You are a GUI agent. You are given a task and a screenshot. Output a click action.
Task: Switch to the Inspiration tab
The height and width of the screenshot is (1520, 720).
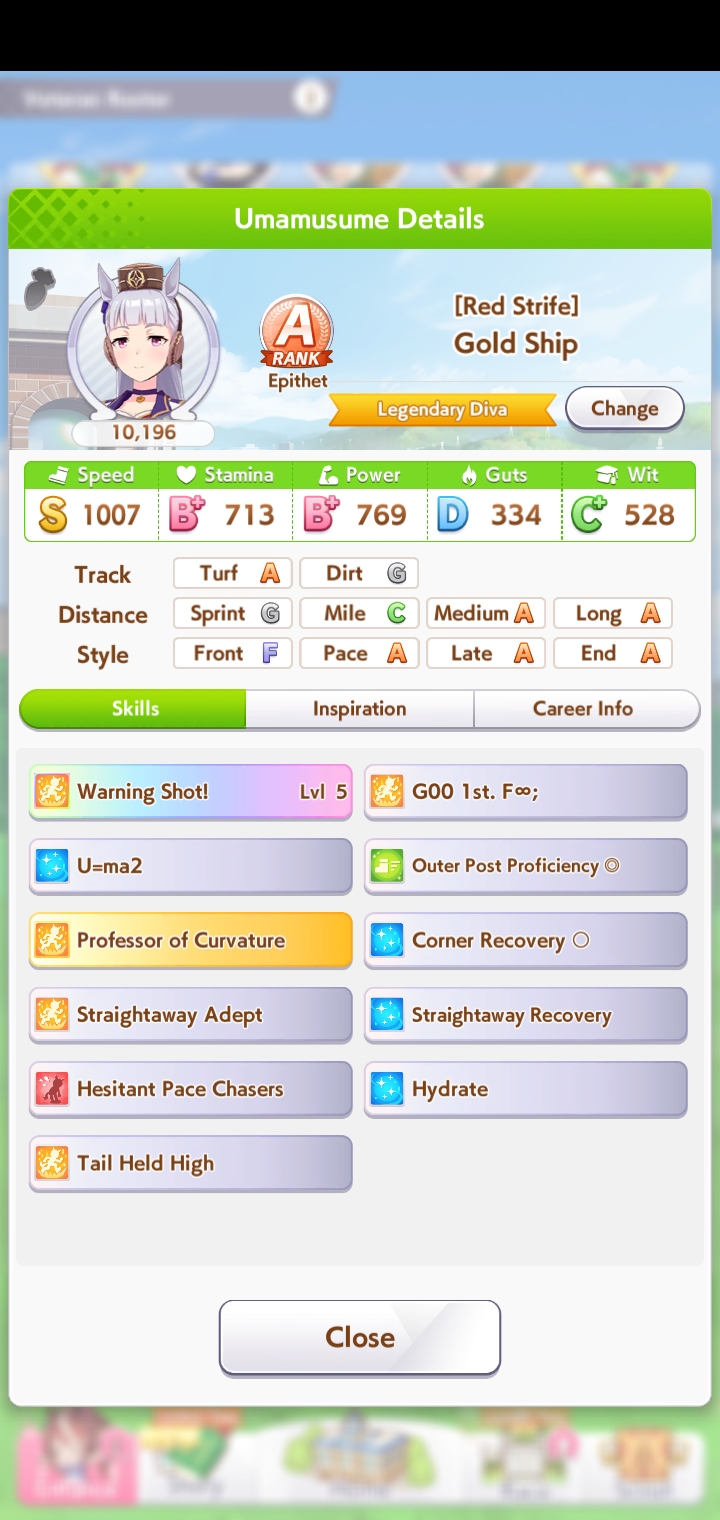[x=359, y=709]
